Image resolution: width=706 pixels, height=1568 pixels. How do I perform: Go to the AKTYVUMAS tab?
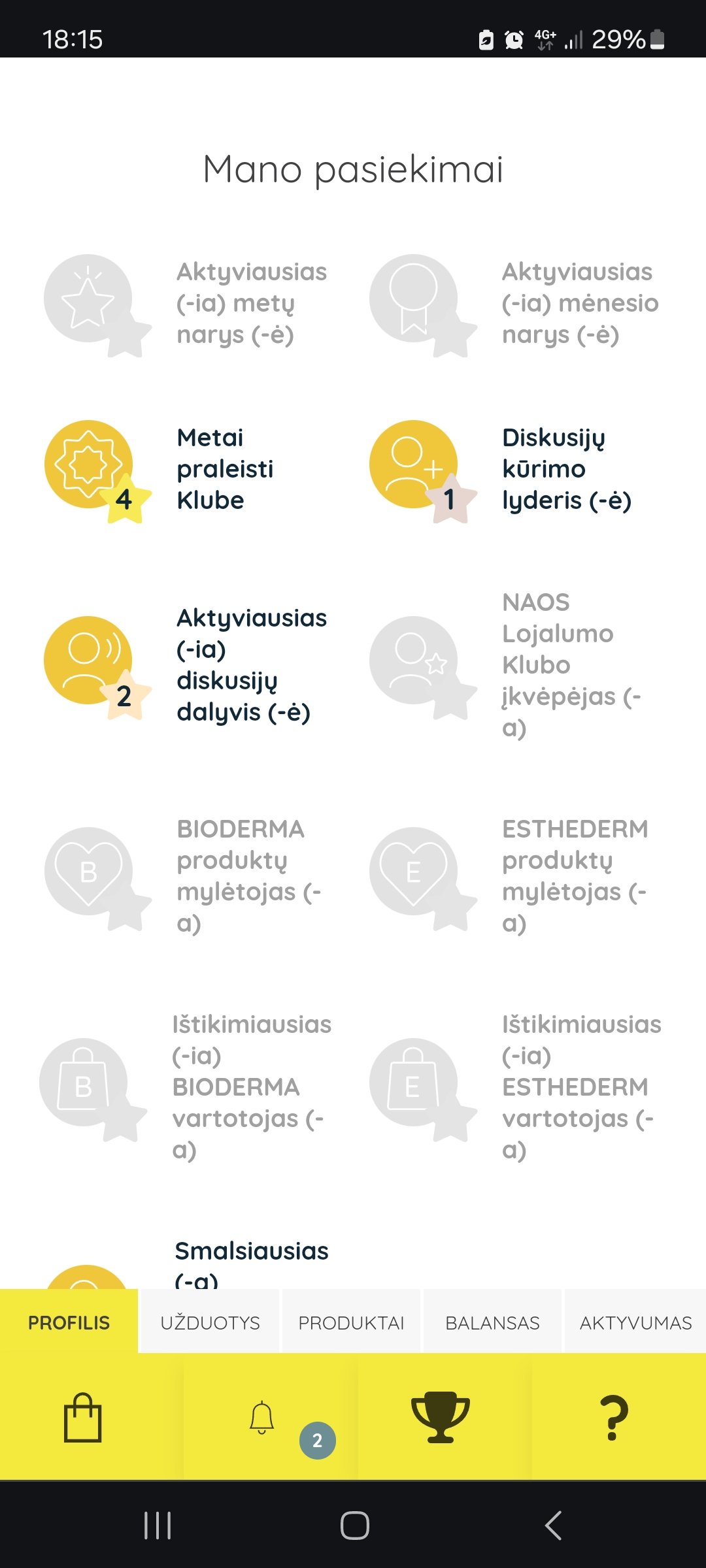(x=635, y=1322)
